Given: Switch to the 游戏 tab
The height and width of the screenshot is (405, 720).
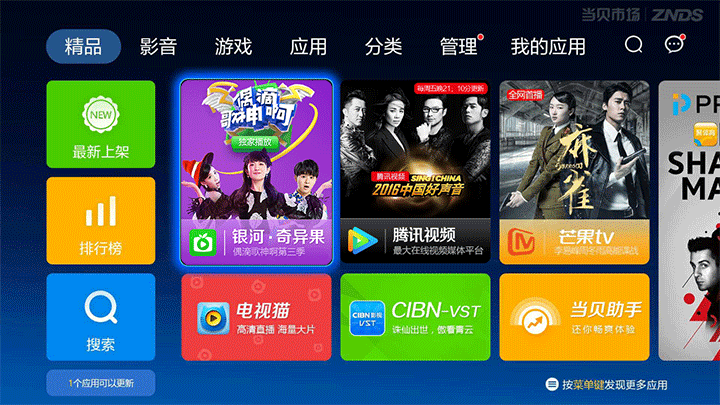Looking at the screenshot, I should tap(233, 46).
